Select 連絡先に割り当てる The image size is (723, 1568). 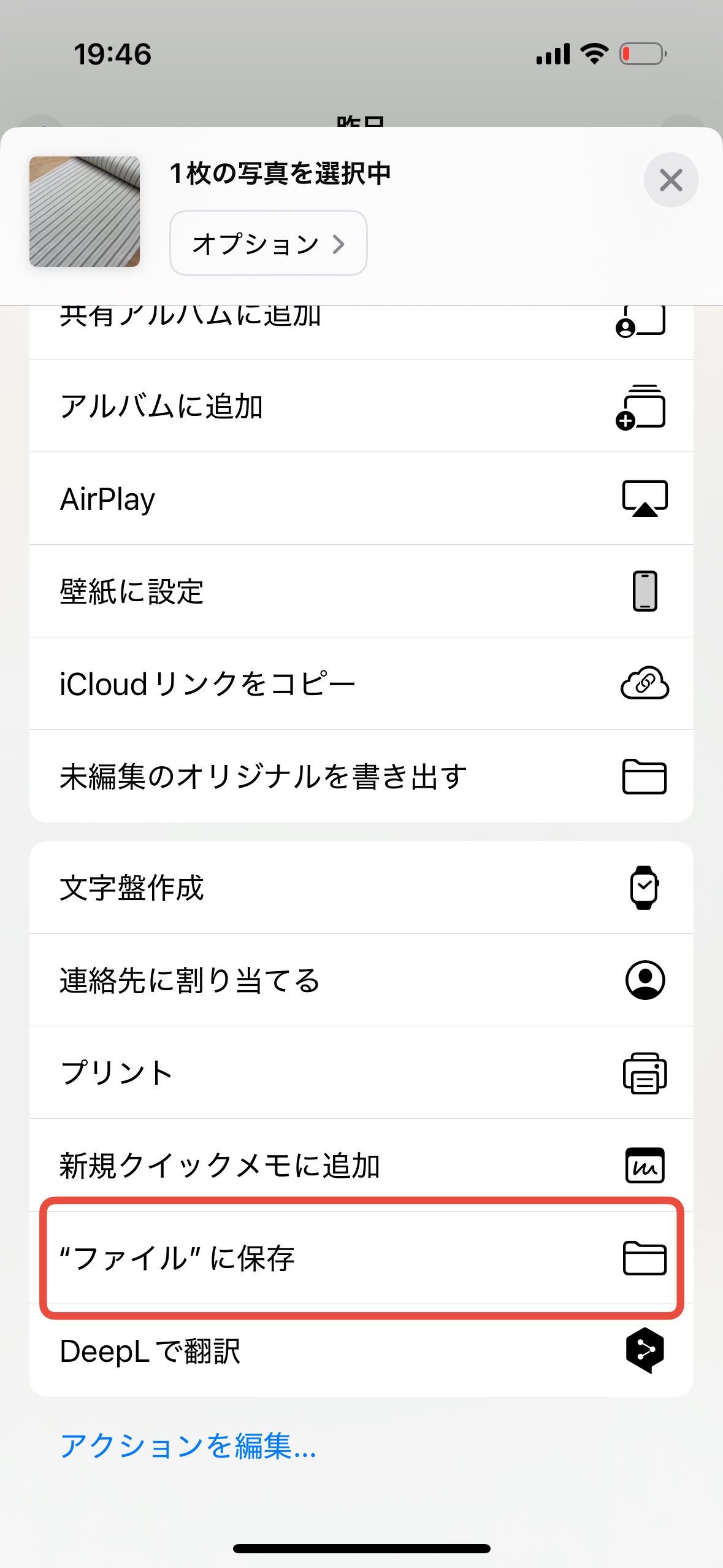click(x=361, y=980)
